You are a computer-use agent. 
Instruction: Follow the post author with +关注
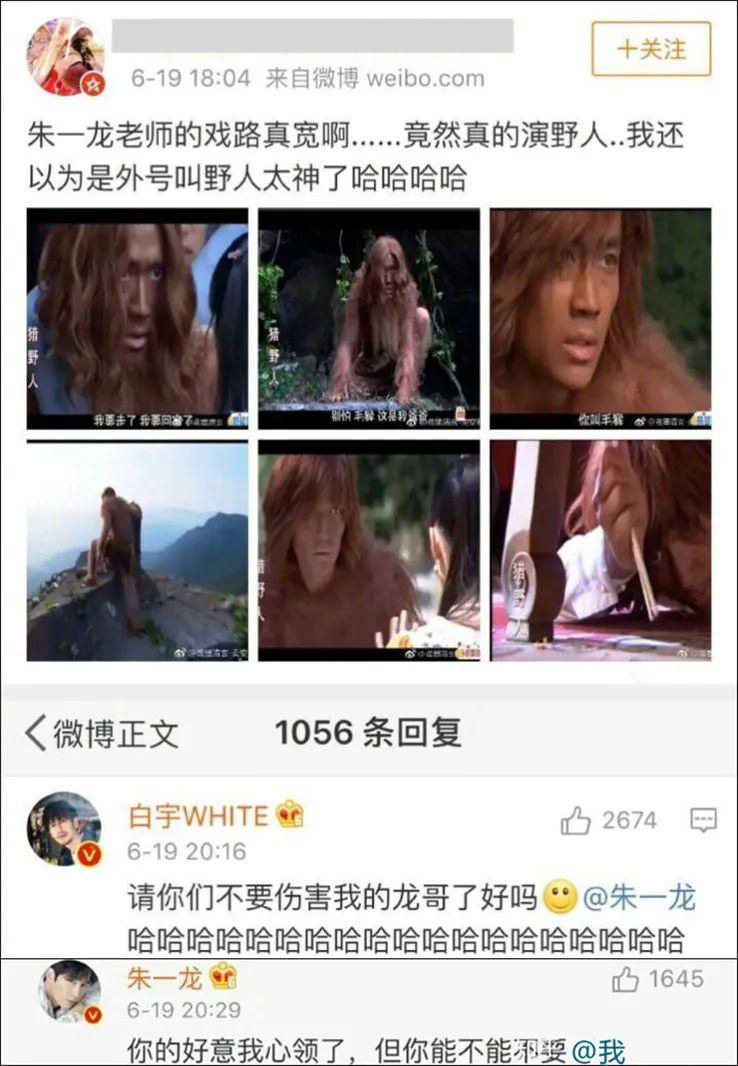click(x=651, y=48)
